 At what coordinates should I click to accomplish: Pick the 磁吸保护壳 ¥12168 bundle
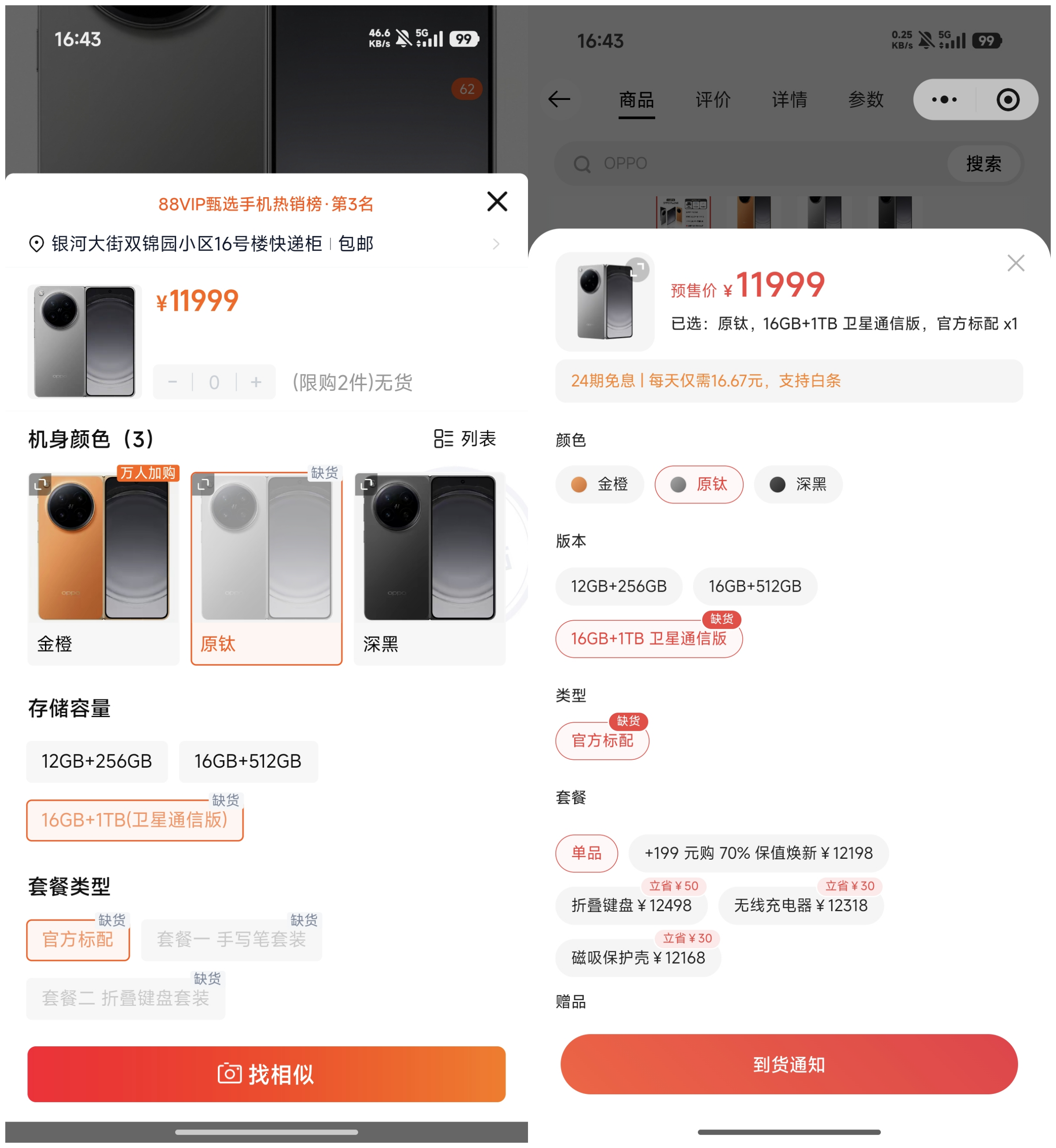[x=638, y=957]
